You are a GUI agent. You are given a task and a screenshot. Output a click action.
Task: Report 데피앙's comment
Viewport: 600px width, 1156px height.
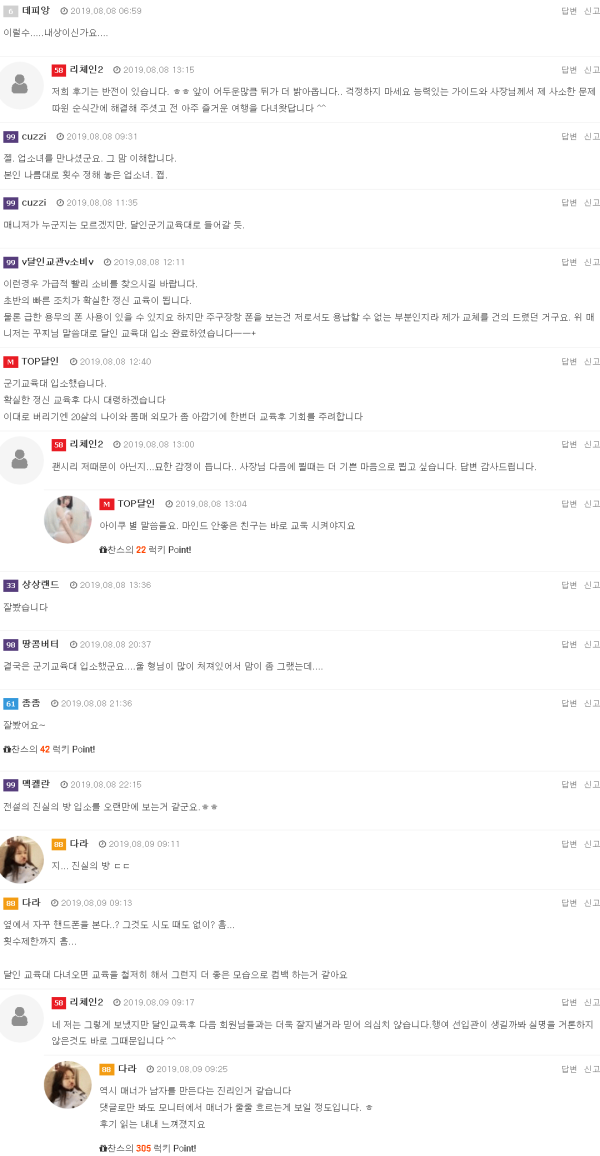pyautogui.click(x=592, y=11)
